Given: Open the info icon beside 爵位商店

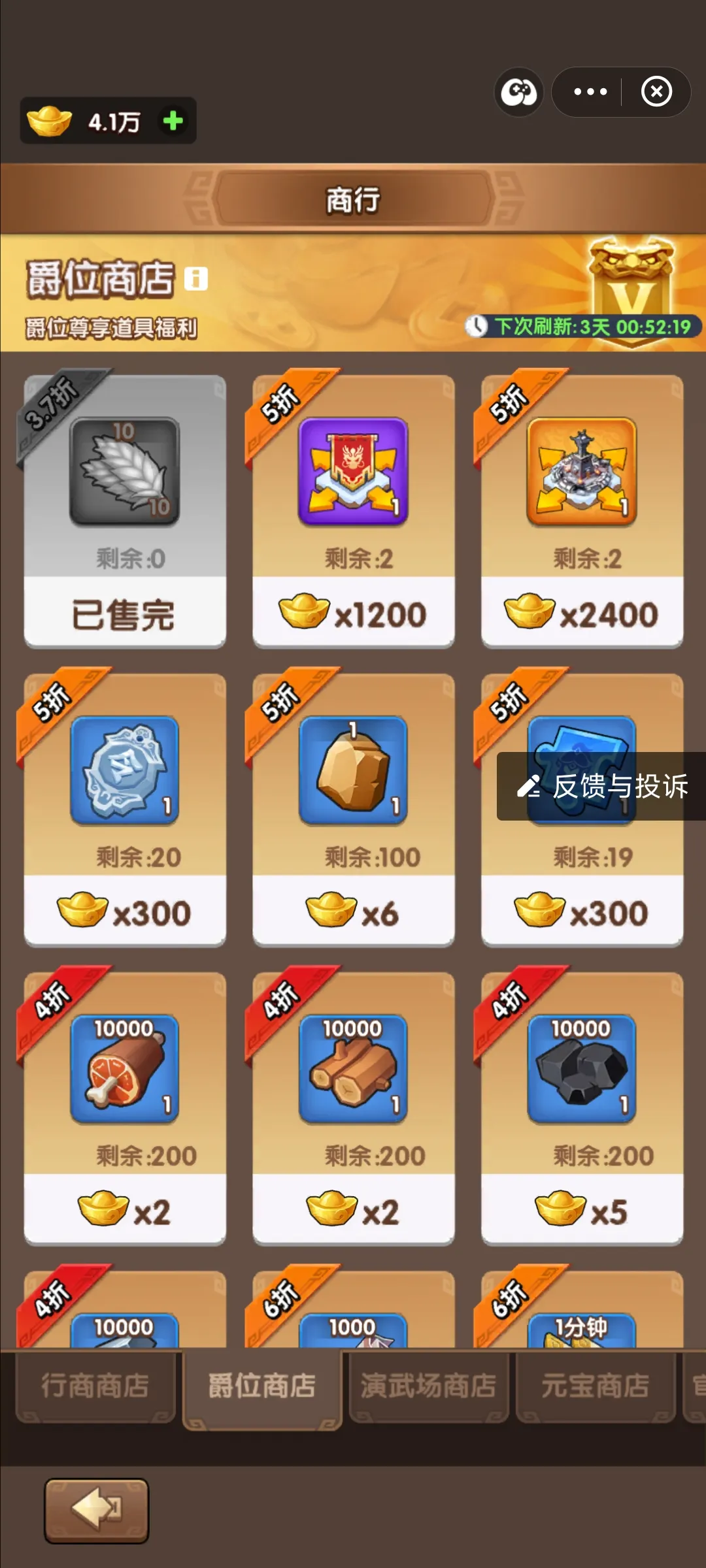Looking at the screenshot, I should click(196, 279).
